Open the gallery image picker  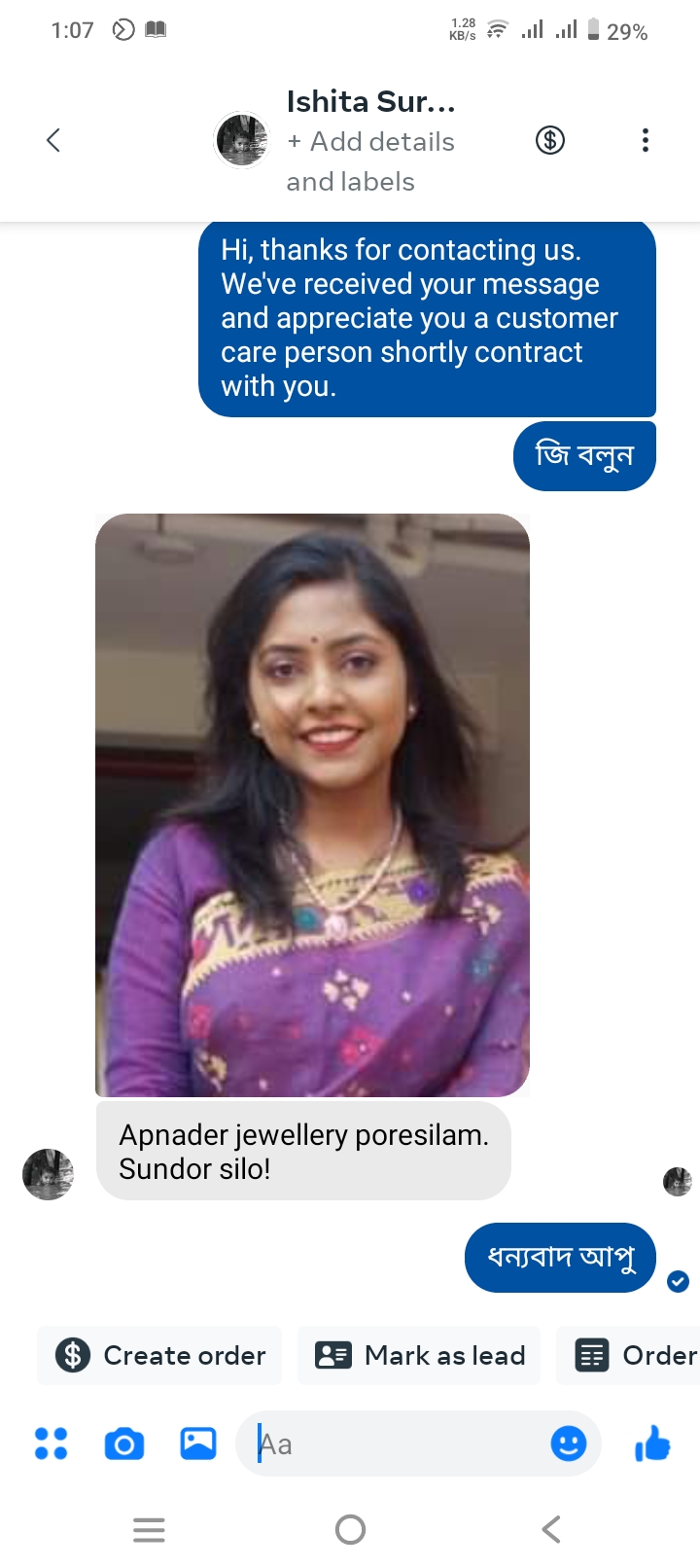[x=198, y=1443]
